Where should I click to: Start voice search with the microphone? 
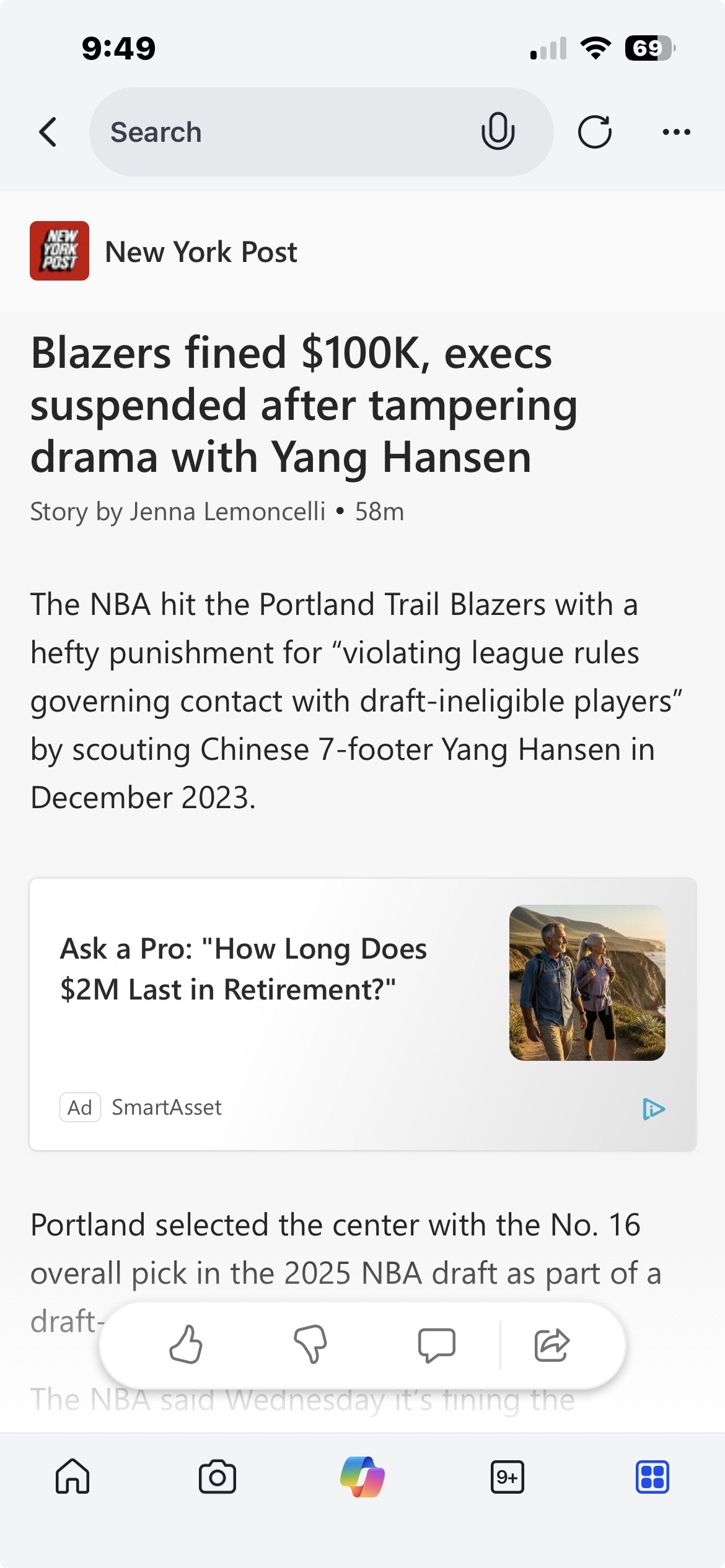(x=498, y=132)
